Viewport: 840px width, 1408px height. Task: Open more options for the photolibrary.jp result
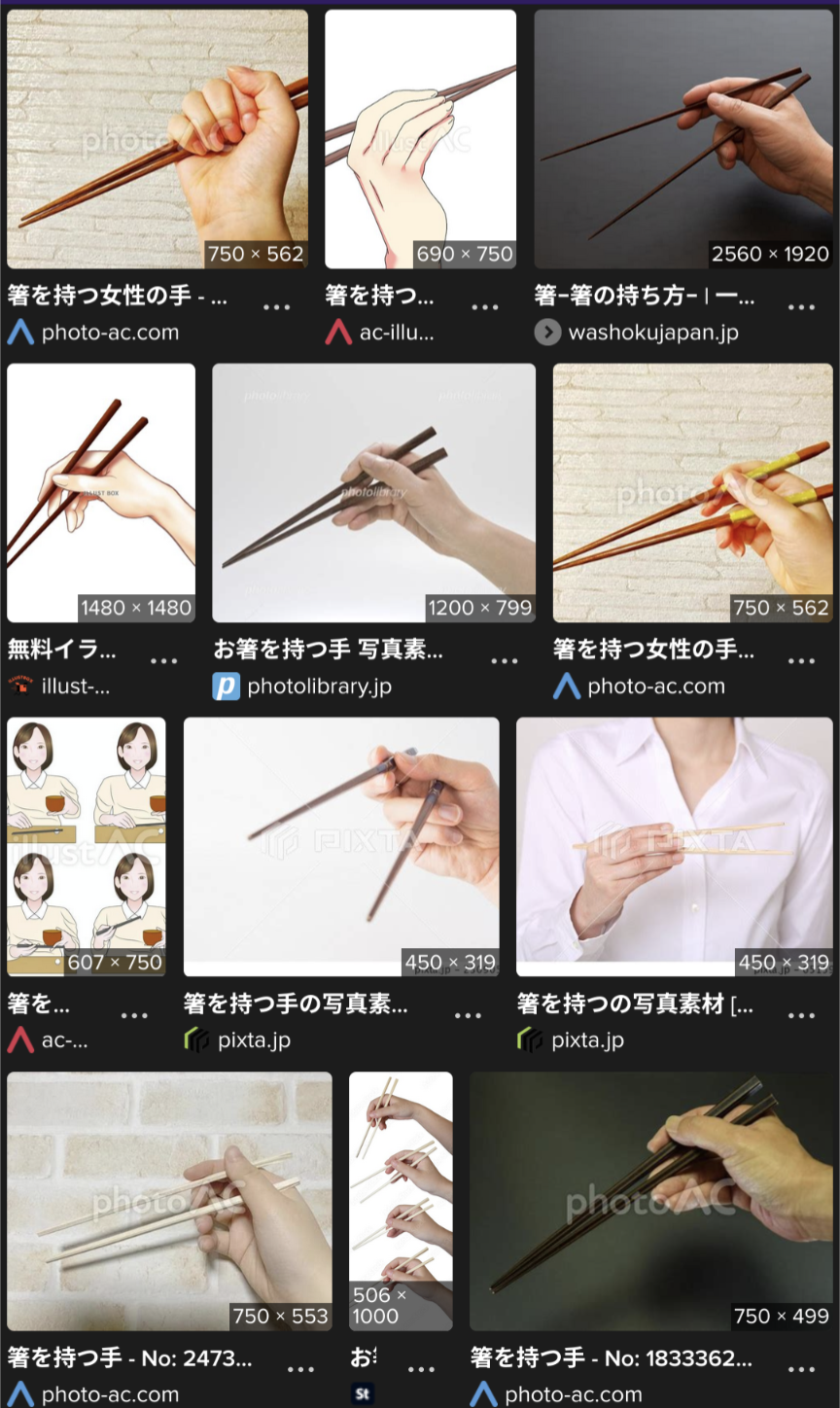click(x=504, y=661)
